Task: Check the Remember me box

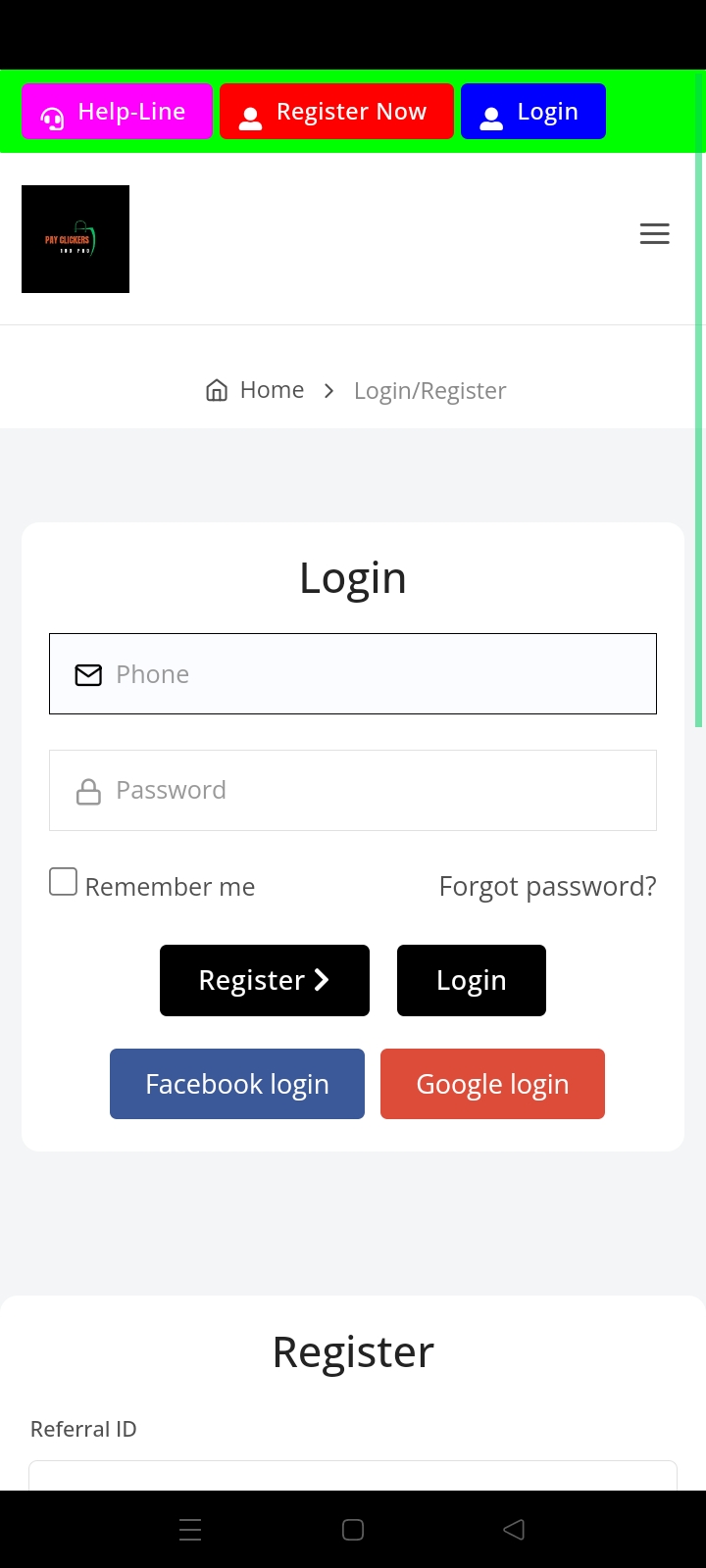Action: pyautogui.click(x=64, y=882)
